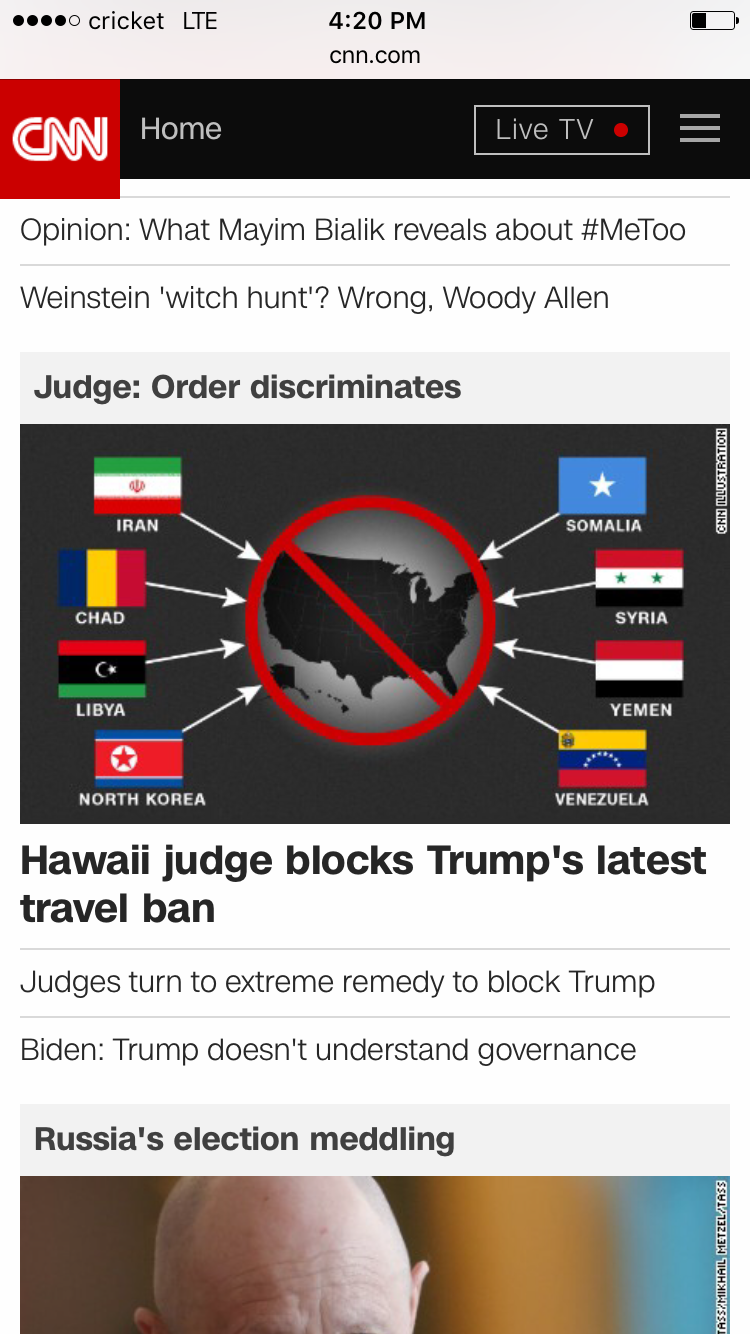
Task: Open the travel ban countries image
Action: 374,623
